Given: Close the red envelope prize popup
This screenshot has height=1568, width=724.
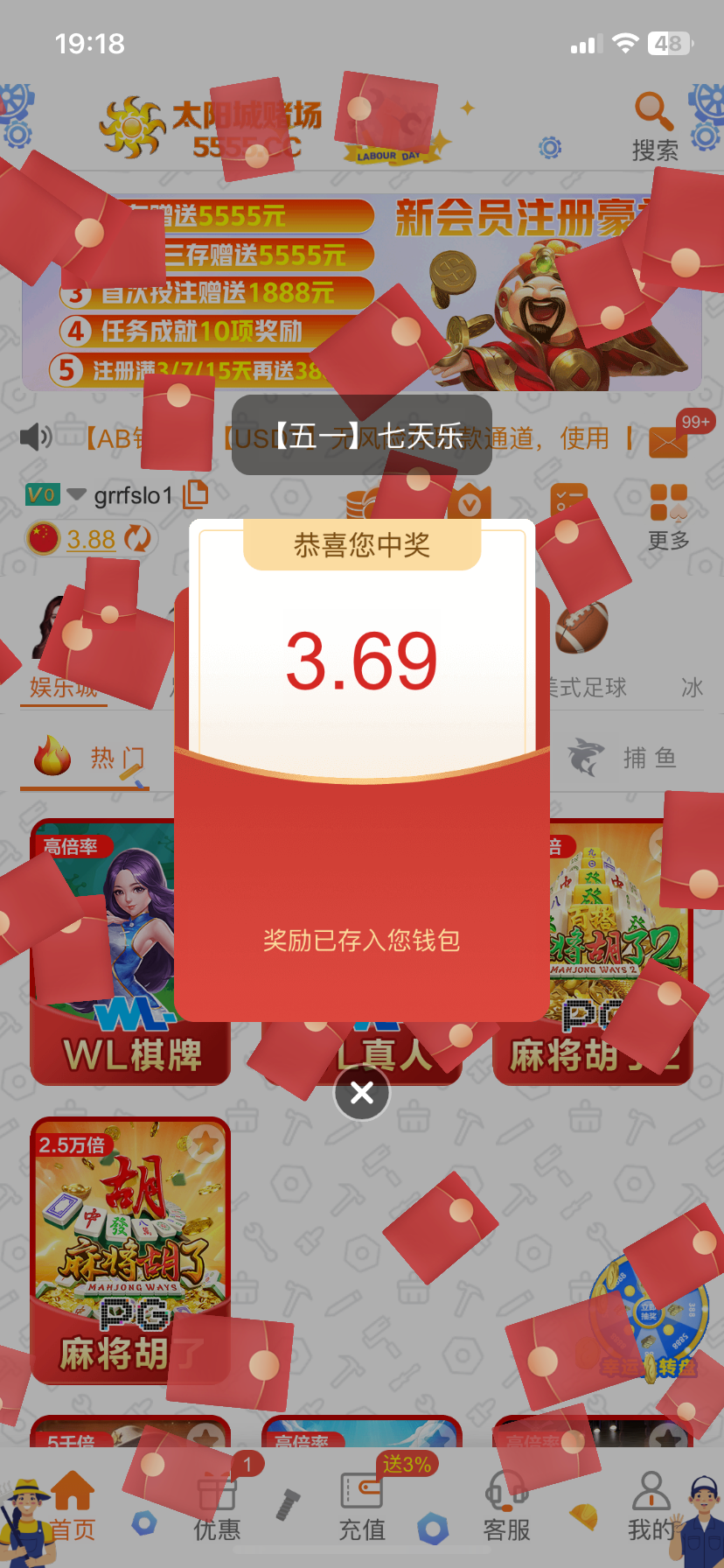Looking at the screenshot, I should 362,1093.
